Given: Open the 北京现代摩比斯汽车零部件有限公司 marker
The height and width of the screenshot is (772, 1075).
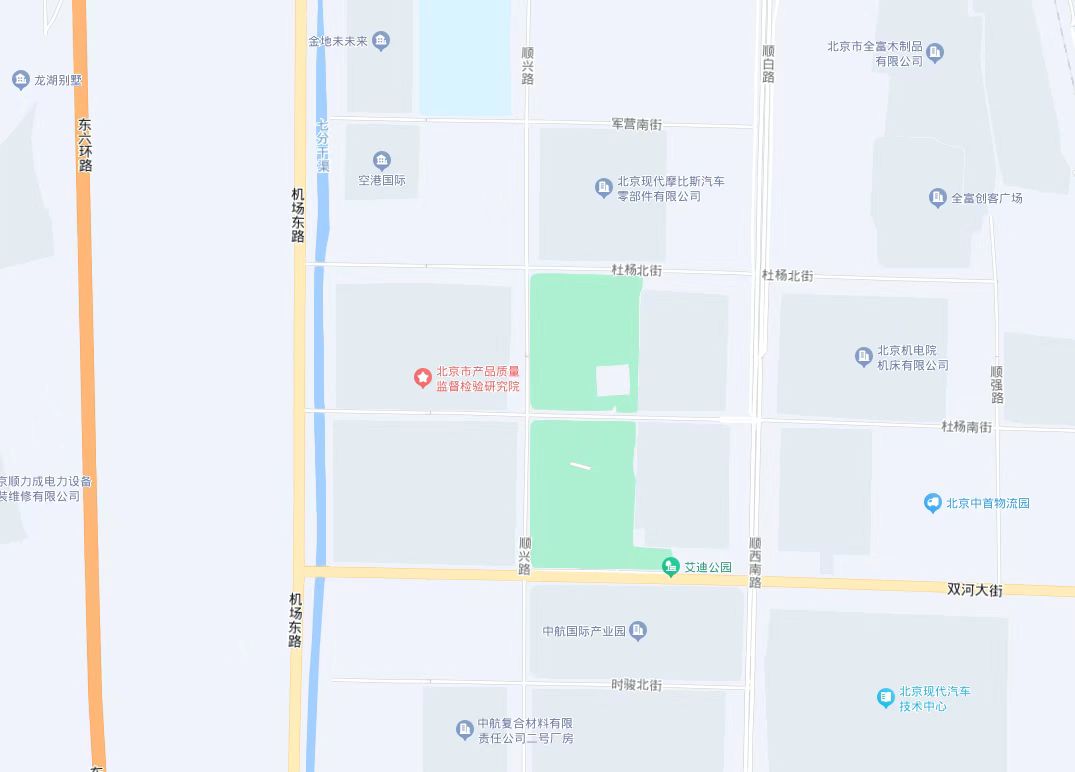Looking at the screenshot, I should click(x=603, y=188).
